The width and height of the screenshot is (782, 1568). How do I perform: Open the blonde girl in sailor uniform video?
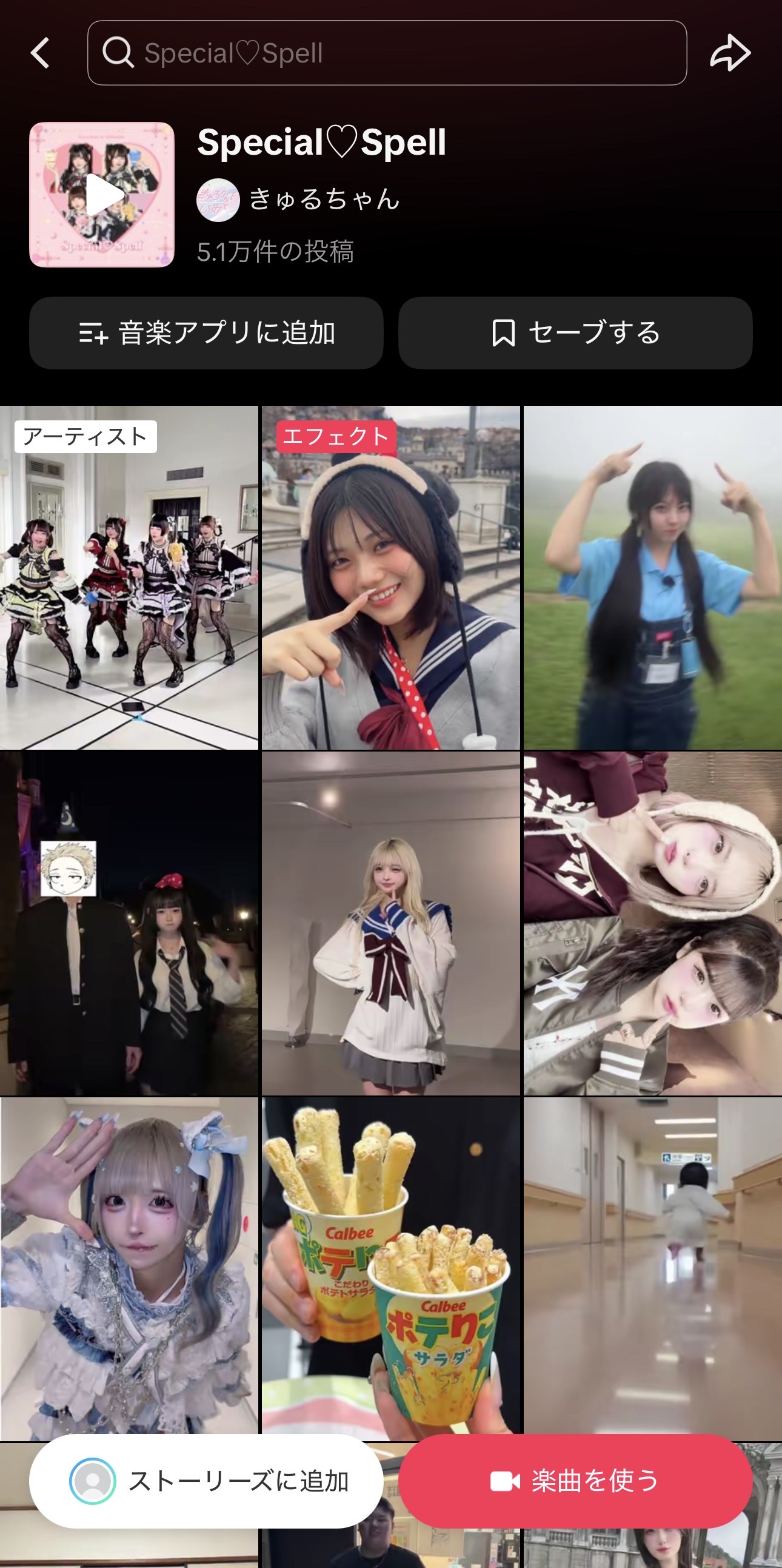[391, 923]
